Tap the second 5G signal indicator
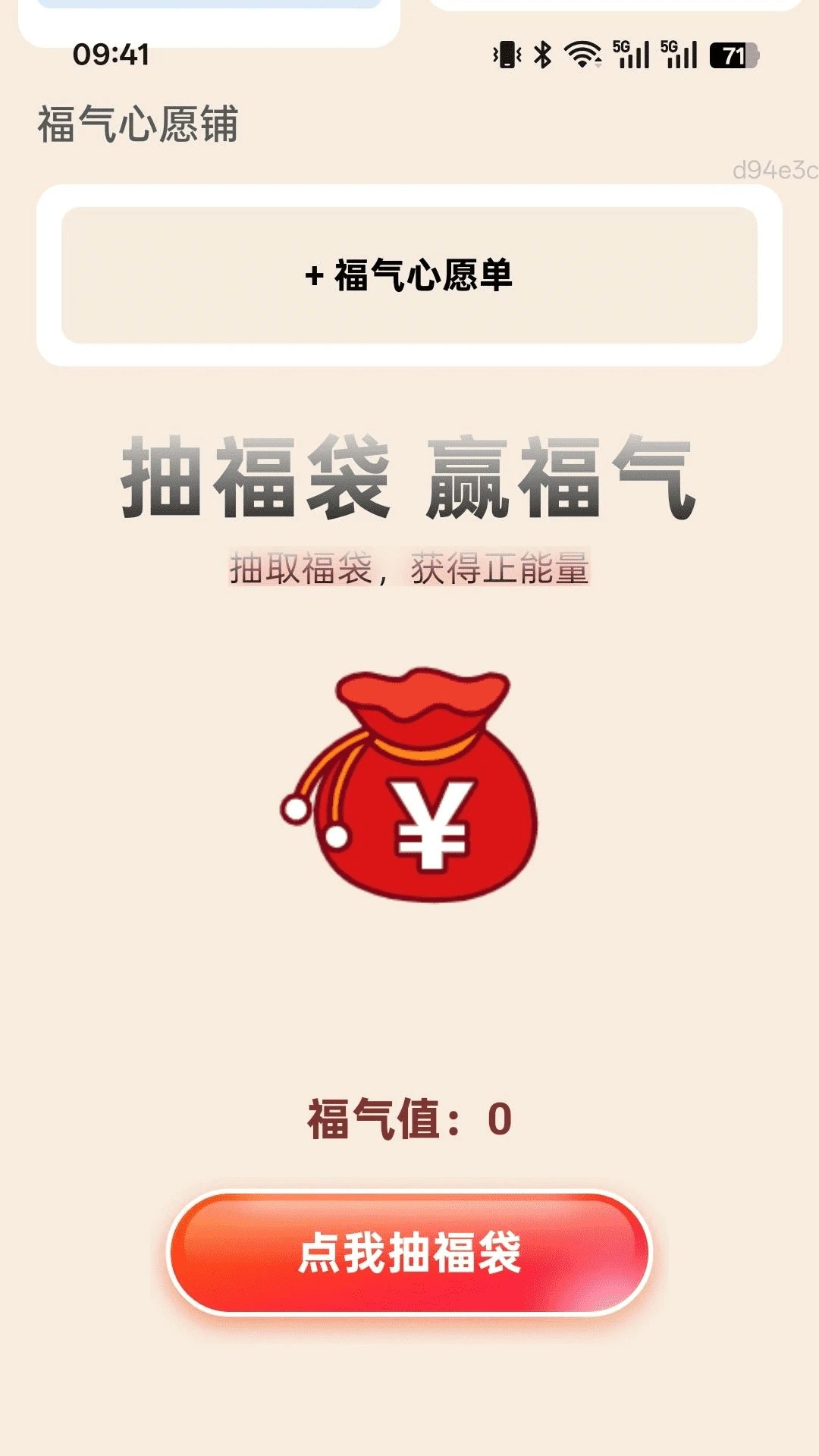This screenshot has height=1456, width=819. coord(679,53)
